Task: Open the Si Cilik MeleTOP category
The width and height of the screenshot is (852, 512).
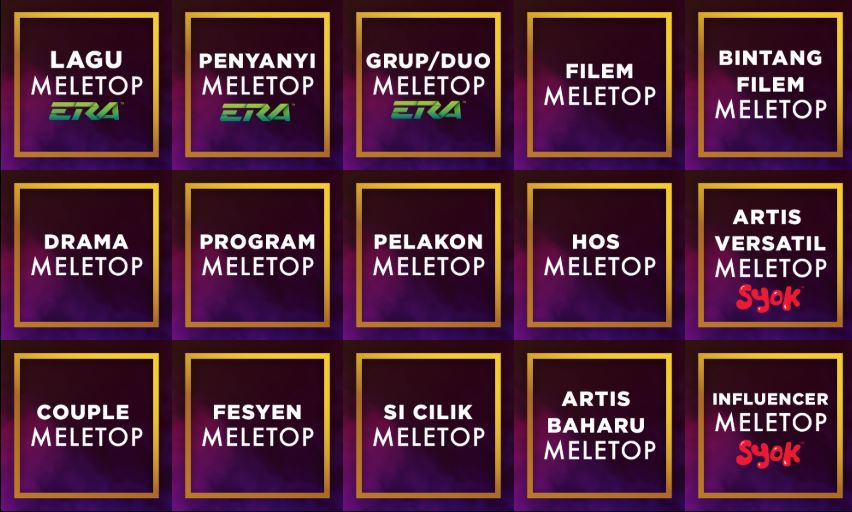Action: tap(428, 425)
